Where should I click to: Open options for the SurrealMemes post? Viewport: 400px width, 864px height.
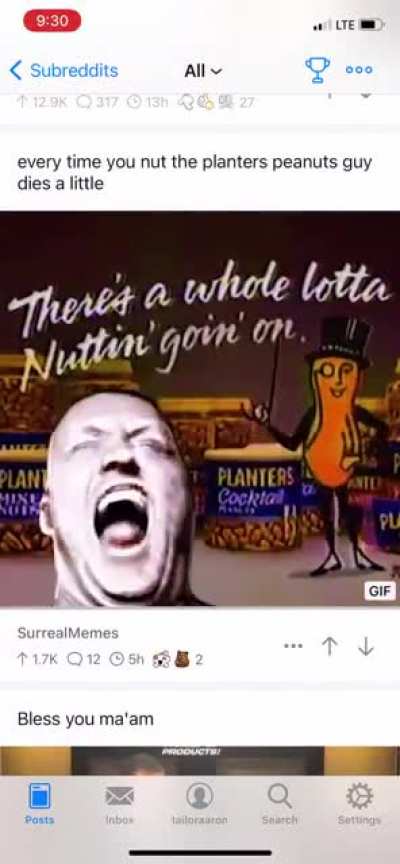pyautogui.click(x=294, y=647)
